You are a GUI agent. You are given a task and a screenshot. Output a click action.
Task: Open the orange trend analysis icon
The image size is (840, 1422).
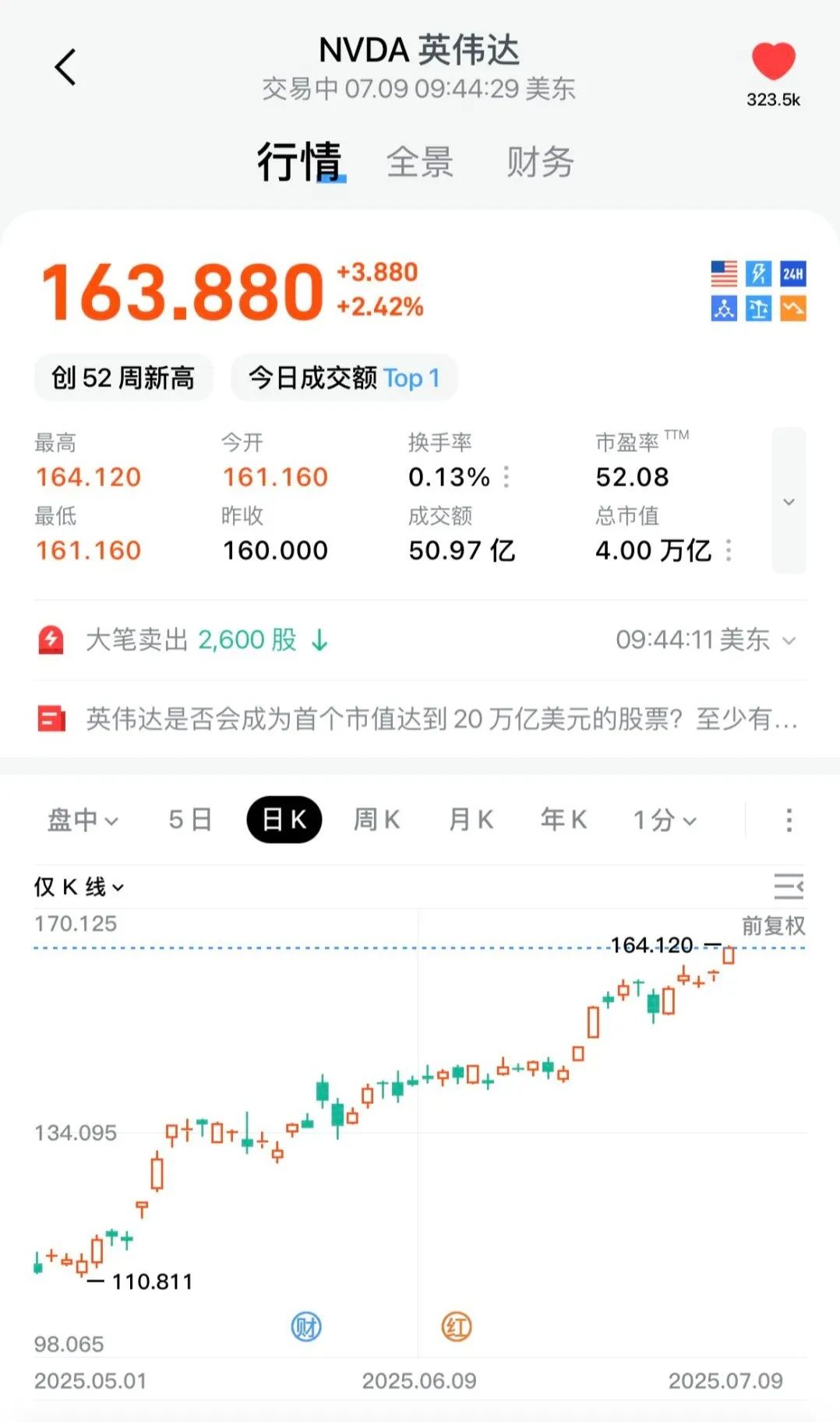click(x=792, y=309)
